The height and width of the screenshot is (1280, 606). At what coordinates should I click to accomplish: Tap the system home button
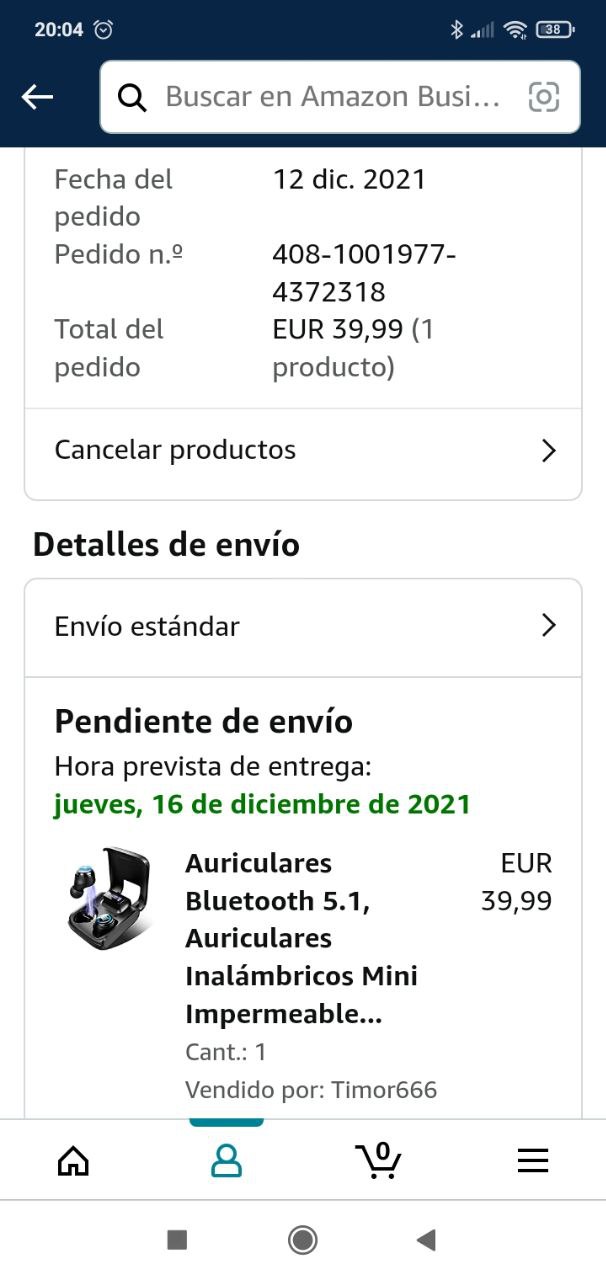click(303, 1241)
